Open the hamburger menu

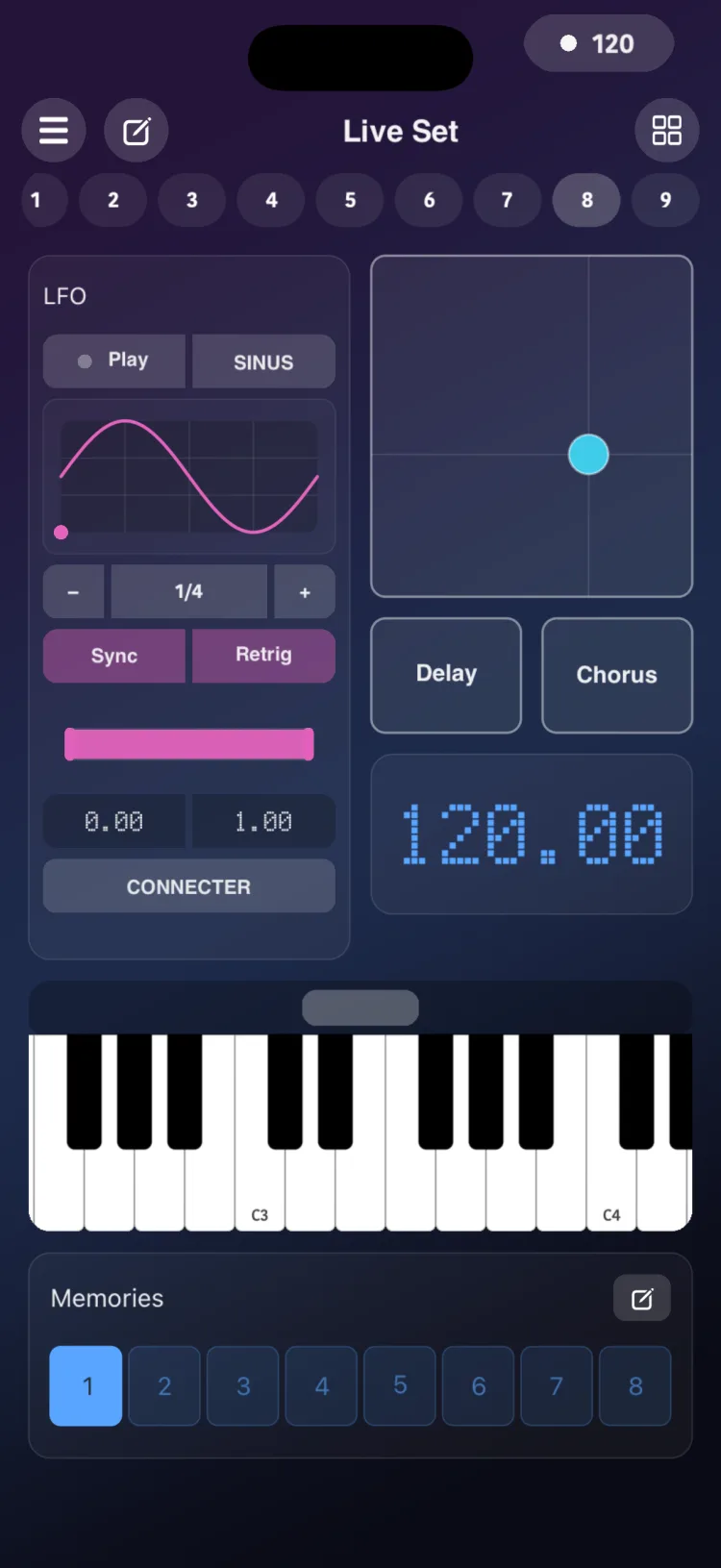pos(54,131)
